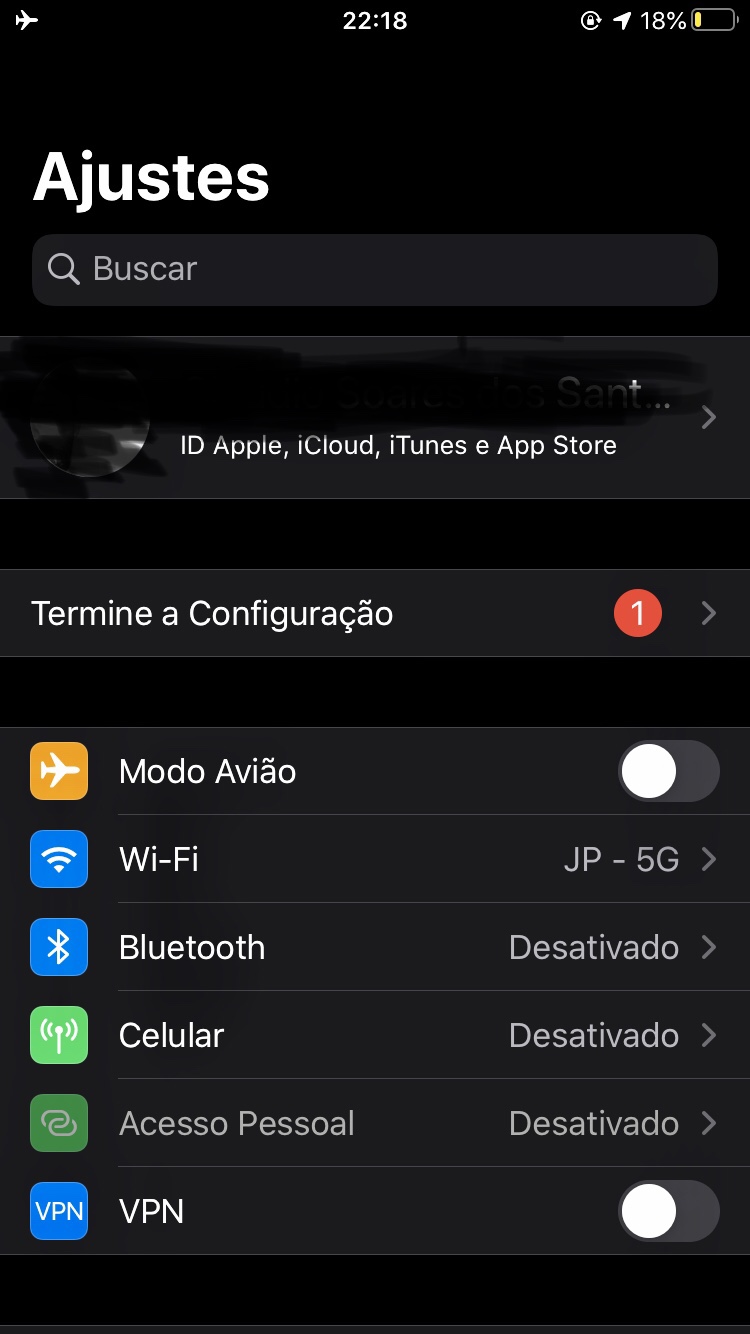750x1334 pixels.
Task: Open Wi-Fi settings
Action: 375,859
